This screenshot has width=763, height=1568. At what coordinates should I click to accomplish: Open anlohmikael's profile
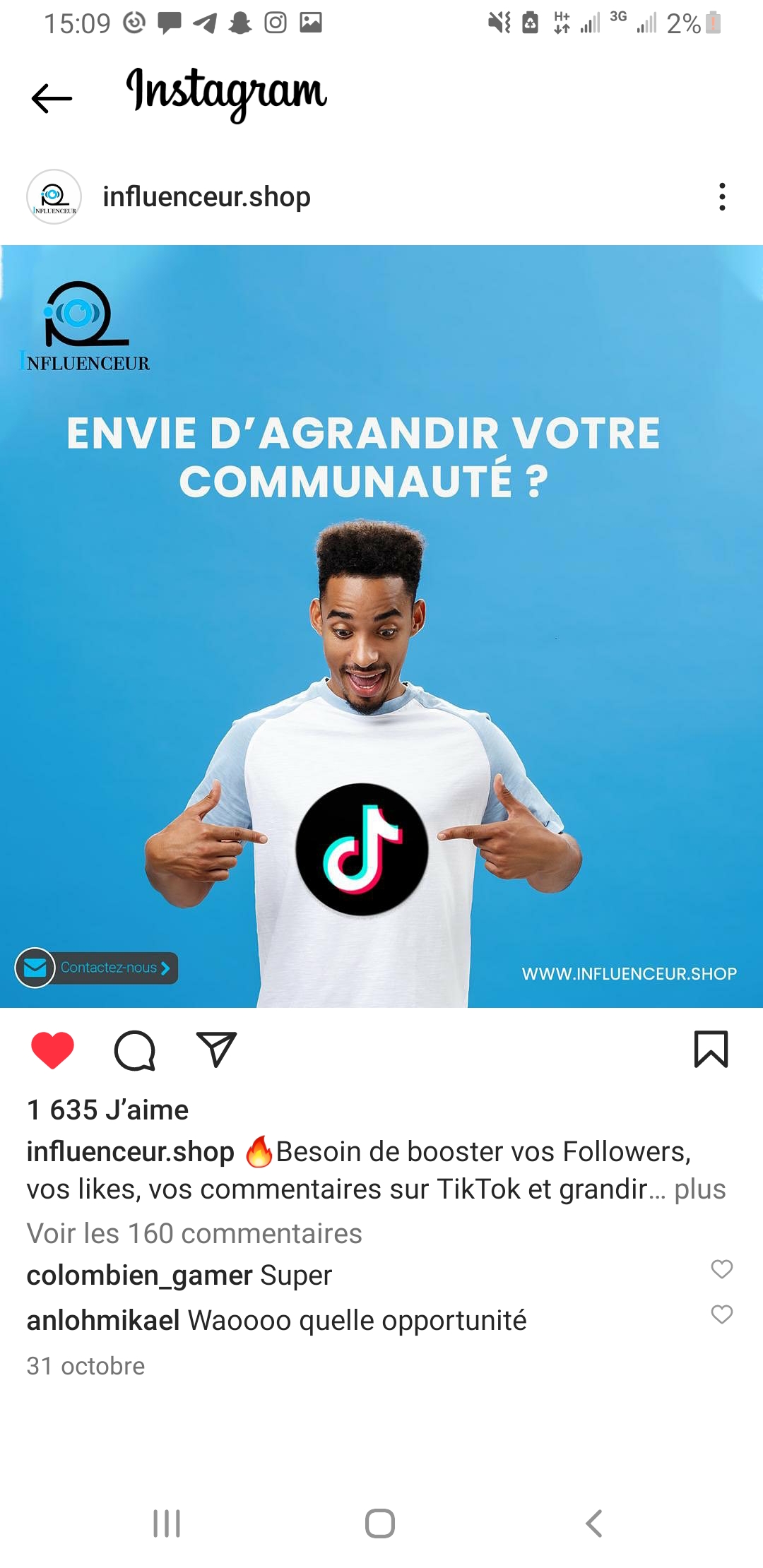pos(103,1321)
